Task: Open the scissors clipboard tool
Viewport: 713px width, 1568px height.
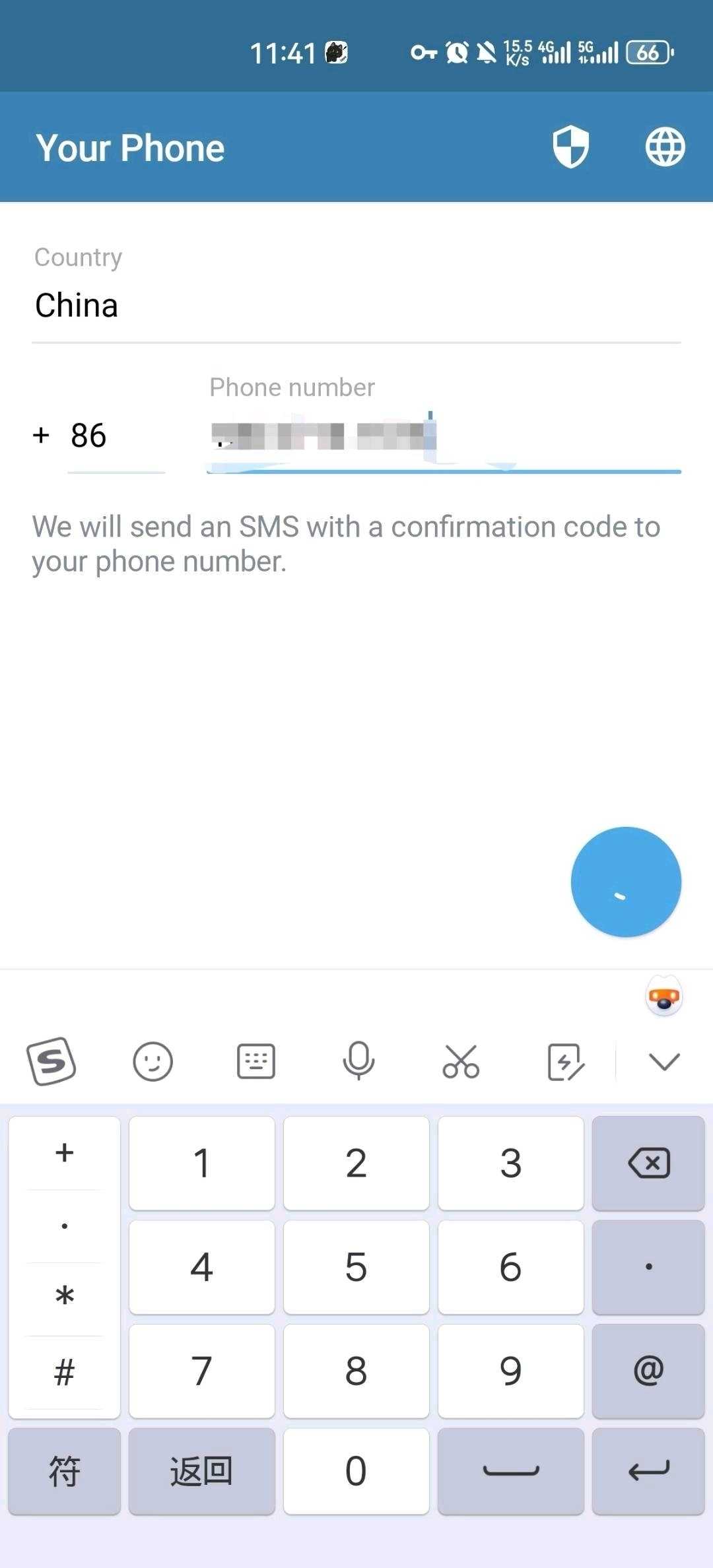Action: pyautogui.click(x=461, y=1061)
